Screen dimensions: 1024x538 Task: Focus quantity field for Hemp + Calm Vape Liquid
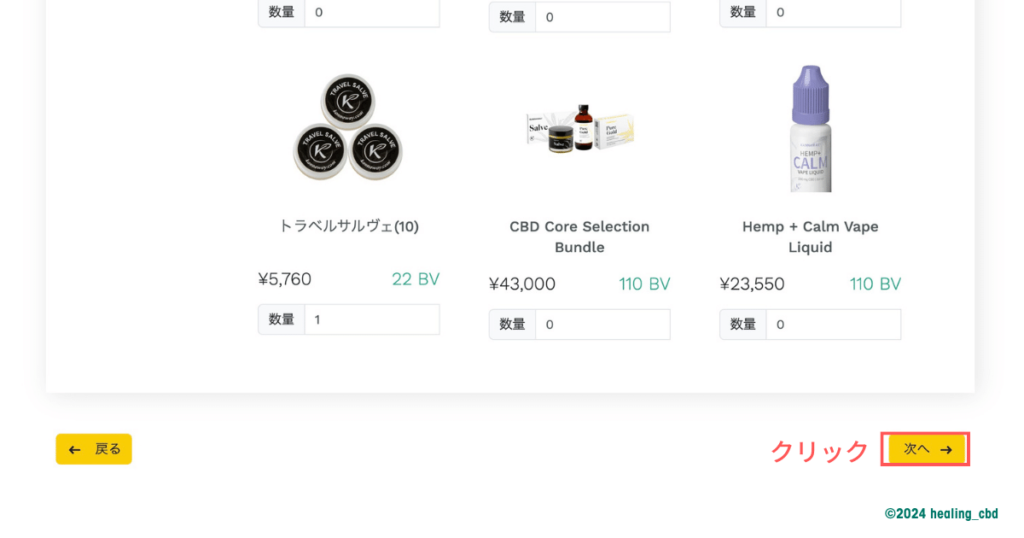coord(833,324)
